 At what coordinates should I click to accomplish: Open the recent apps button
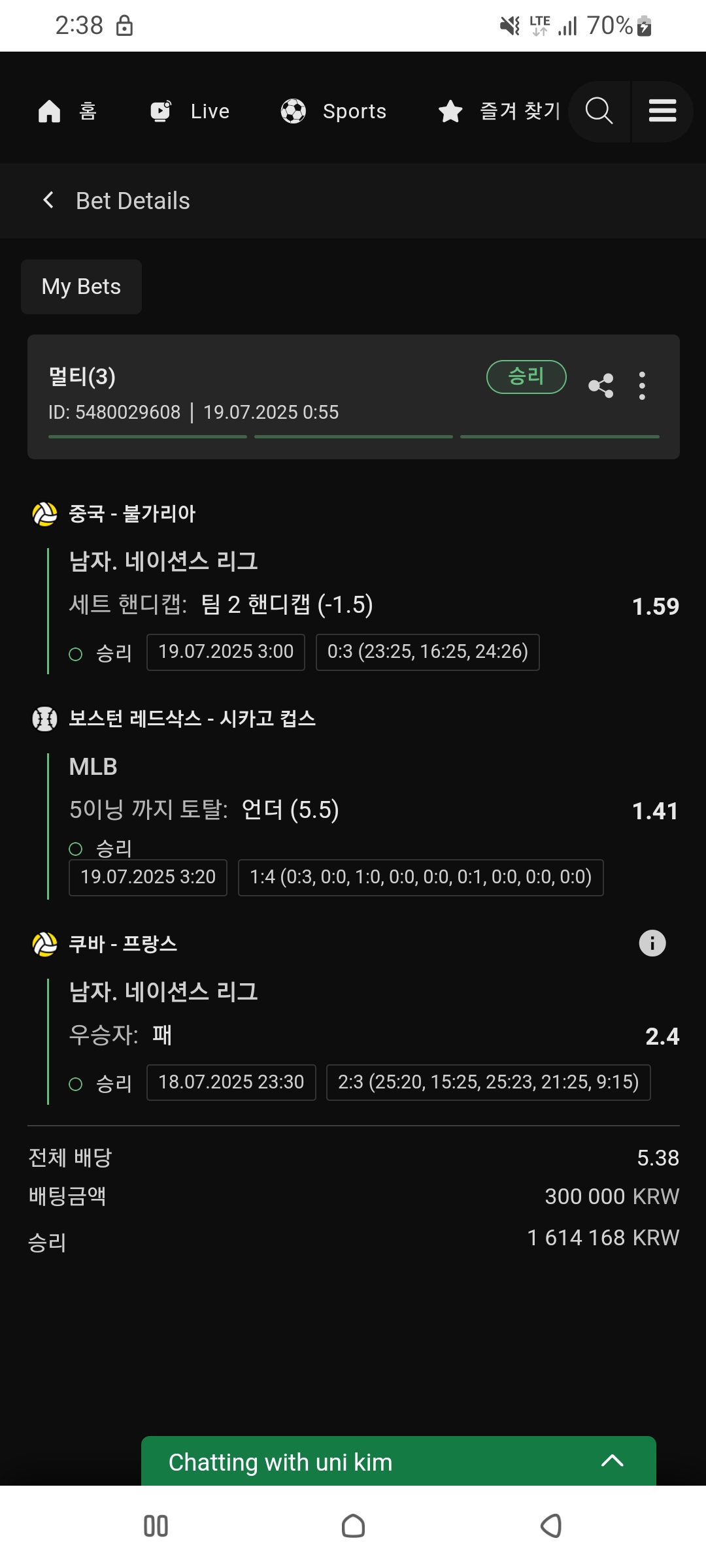(156, 1526)
